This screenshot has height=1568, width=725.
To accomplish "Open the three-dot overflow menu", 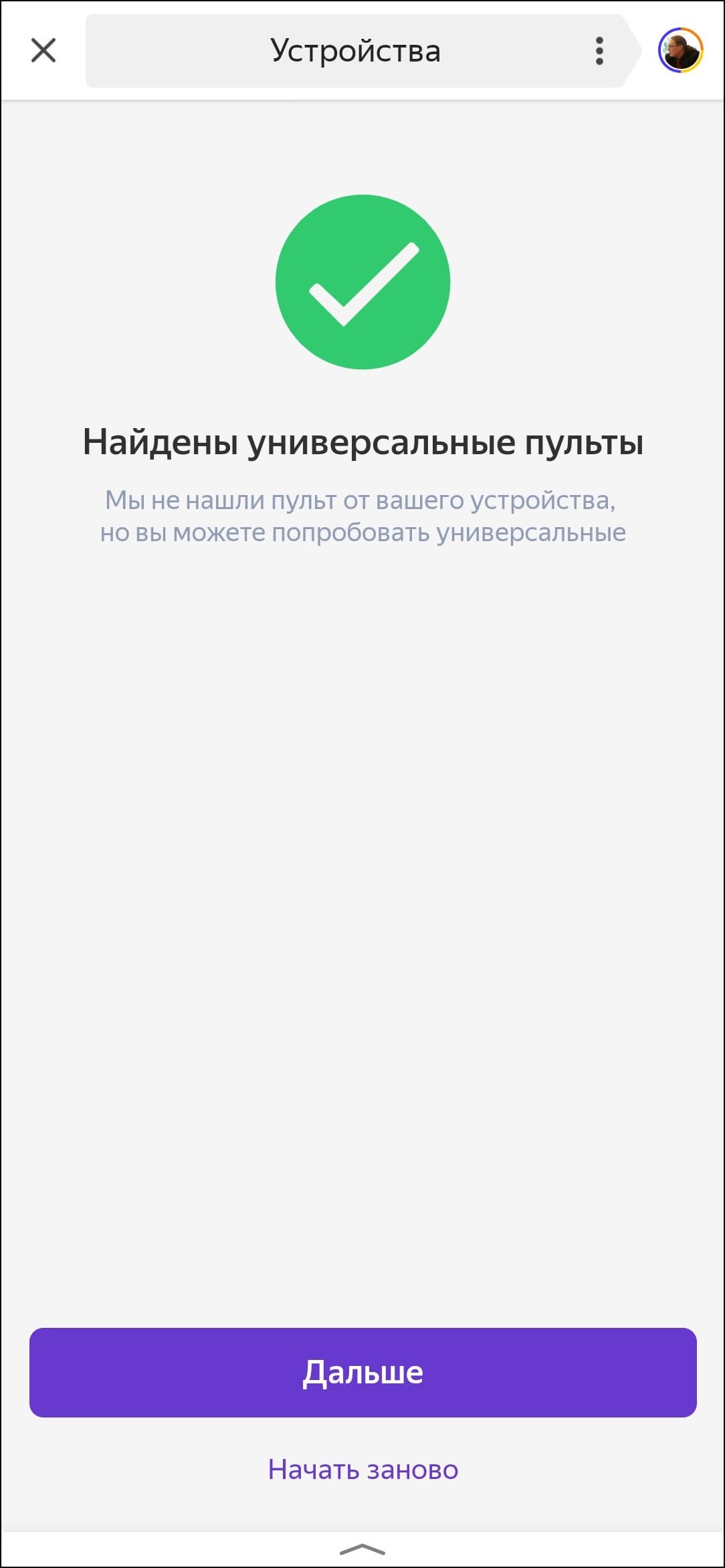I will [x=599, y=51].
